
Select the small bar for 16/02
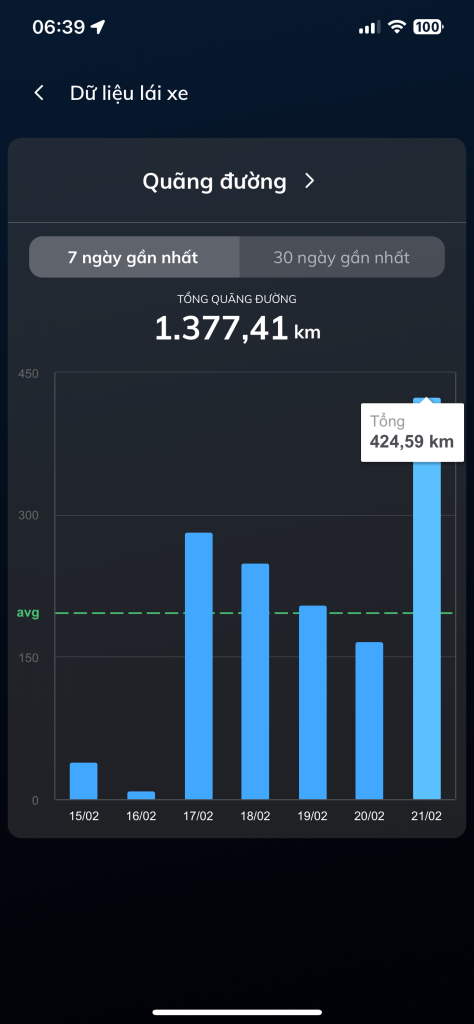(141, 795)
